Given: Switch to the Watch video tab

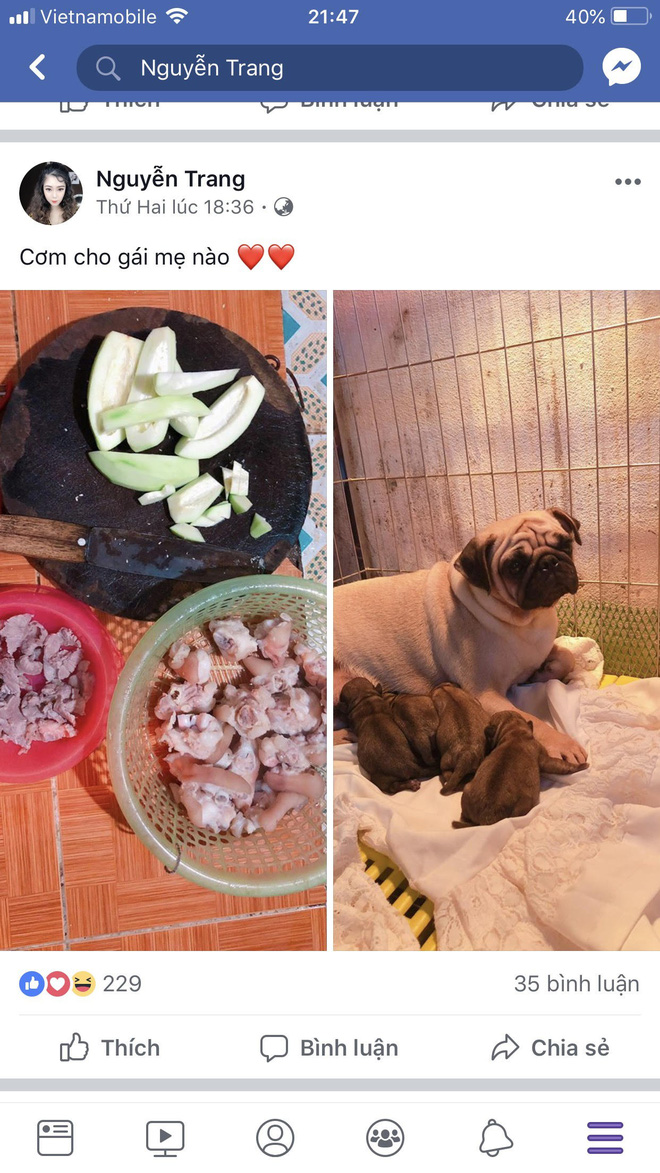Looking at the screenshot, I should tap(165, 1138).
